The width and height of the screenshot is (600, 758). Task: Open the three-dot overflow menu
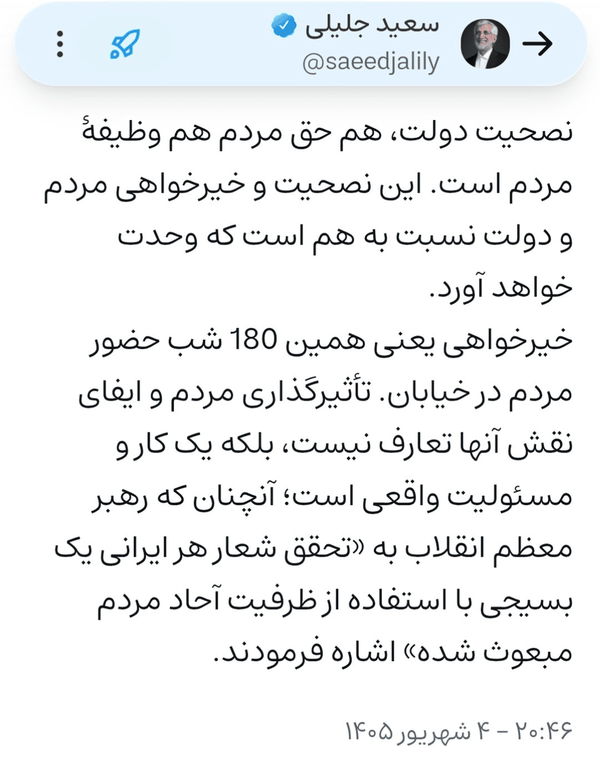(60, 44)
